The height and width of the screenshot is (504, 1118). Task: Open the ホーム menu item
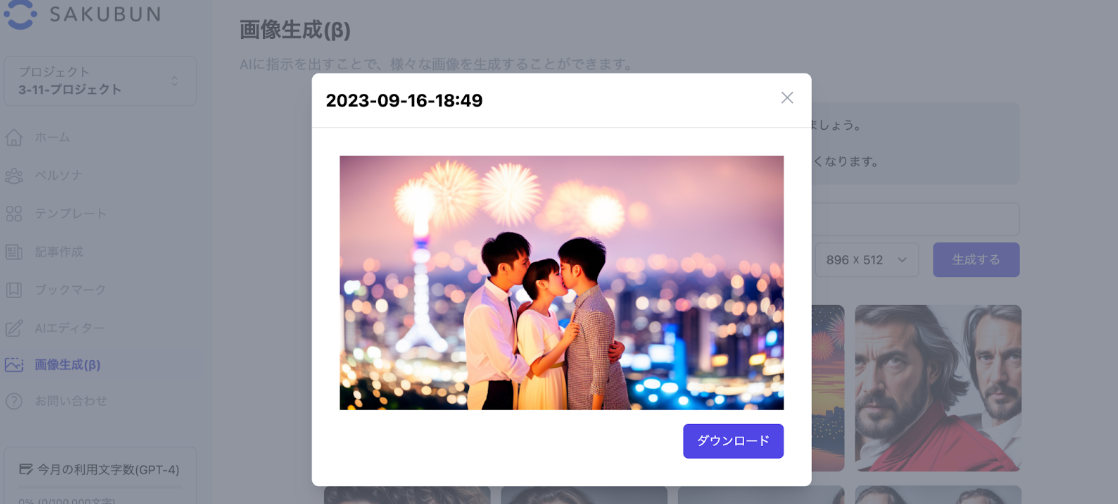point(52,137)
